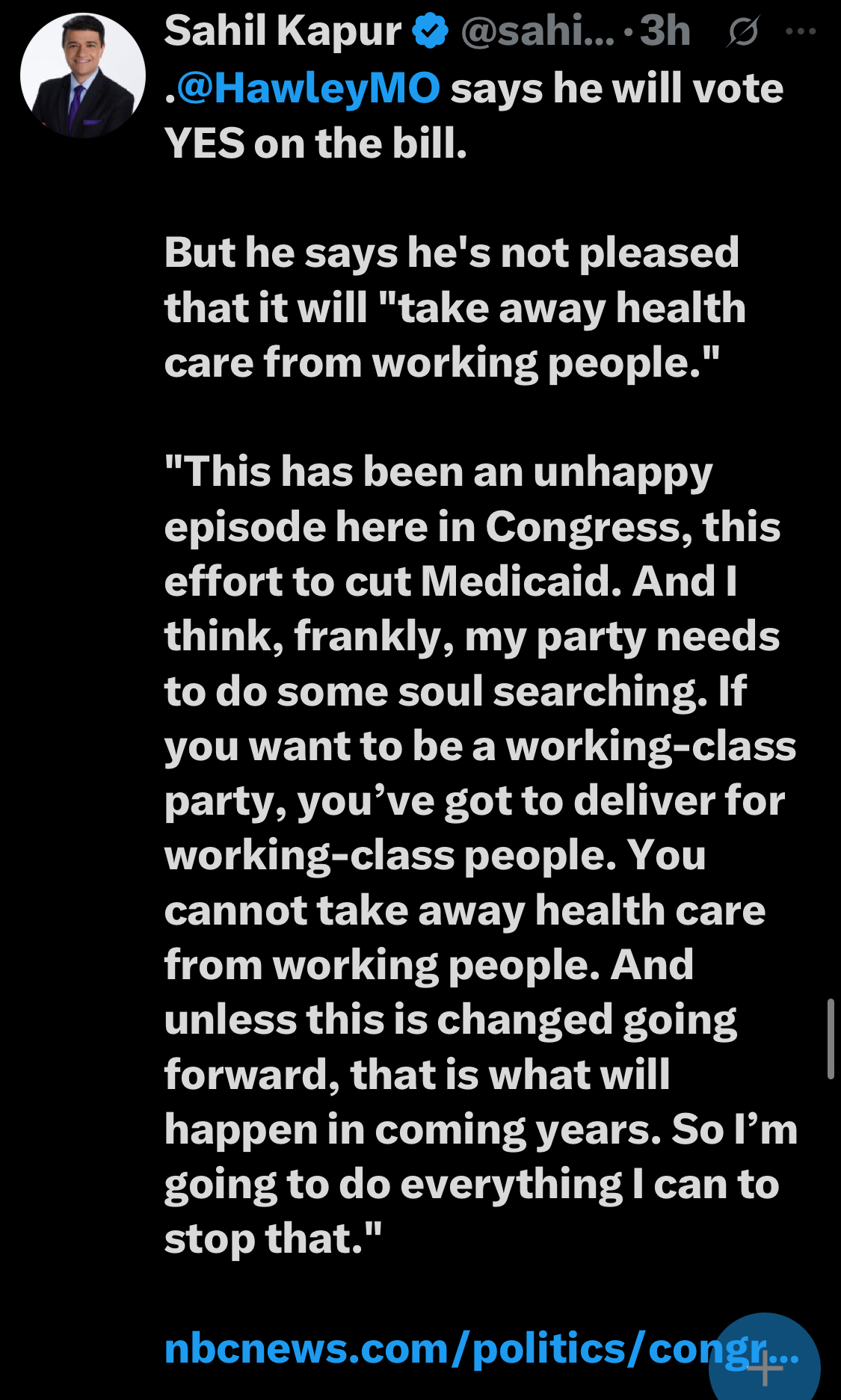The width and height of the screenshot is (841, 1400).
Task: Tap the Grok slashed-circle icon
Action: click(742, 32)
